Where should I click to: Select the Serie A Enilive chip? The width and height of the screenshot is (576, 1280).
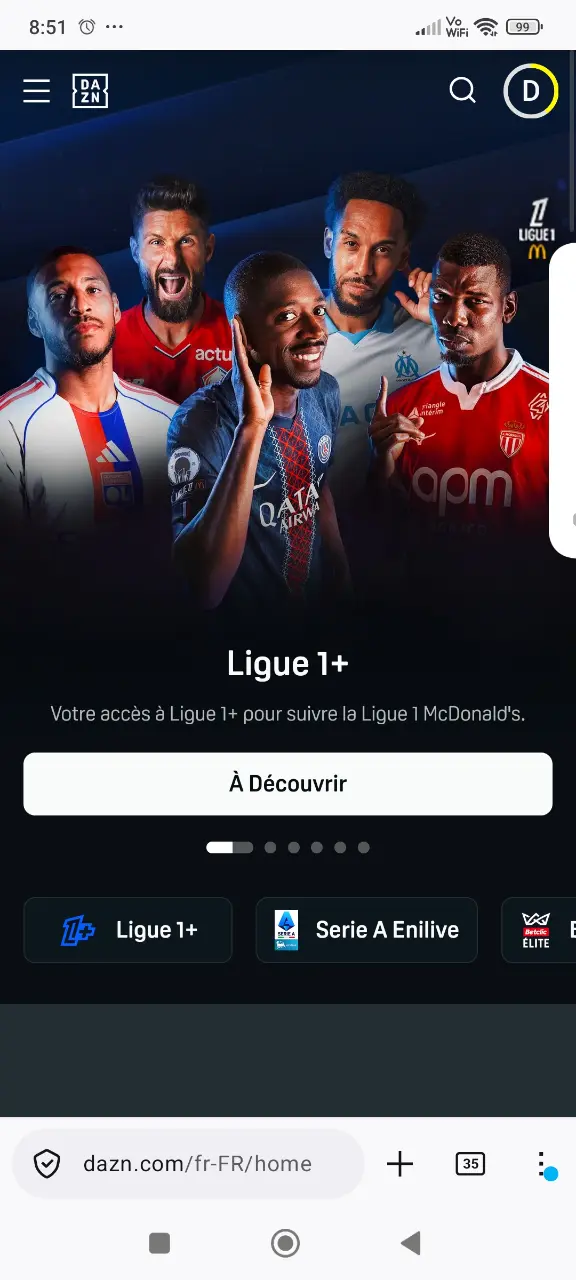(x=367, y=930)
